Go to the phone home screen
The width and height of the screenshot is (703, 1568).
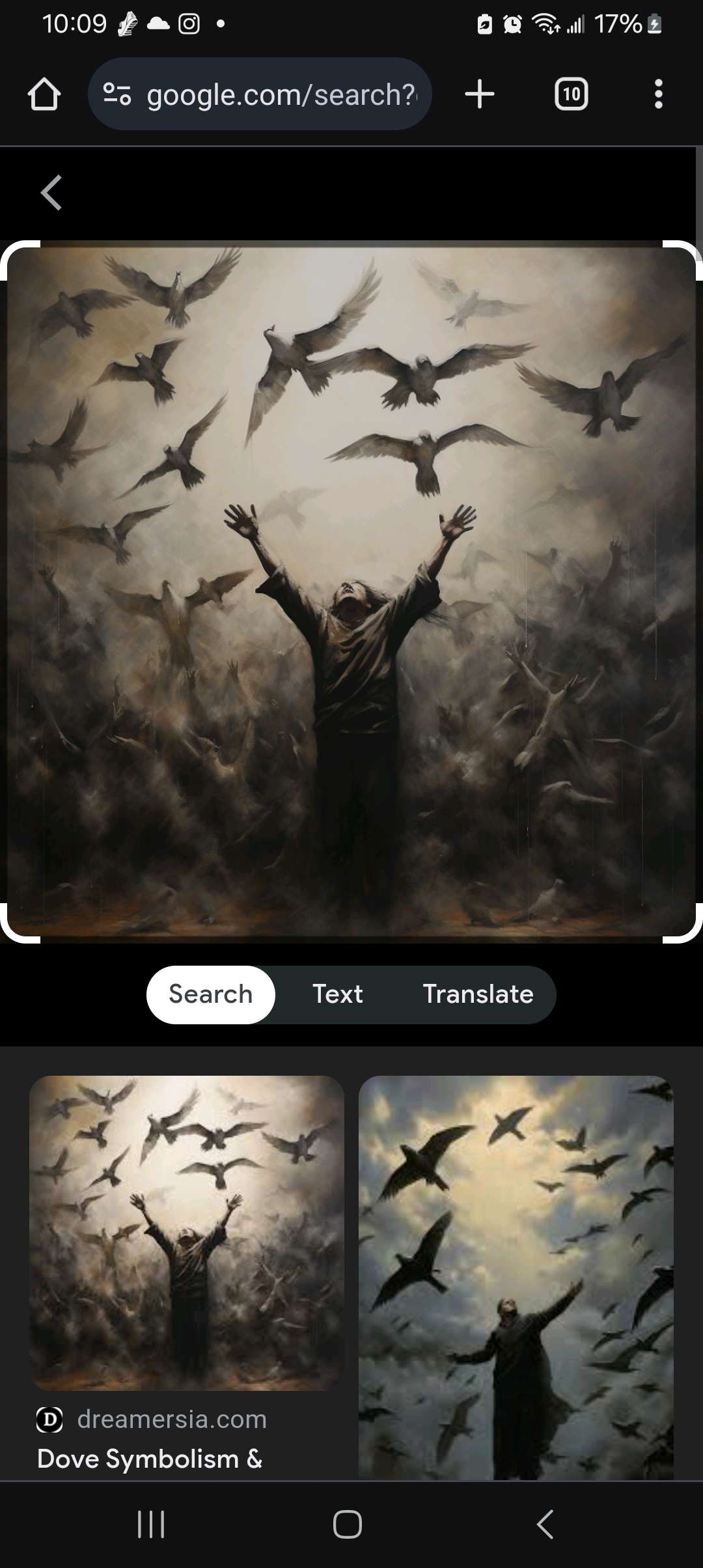pos(348,1524)
